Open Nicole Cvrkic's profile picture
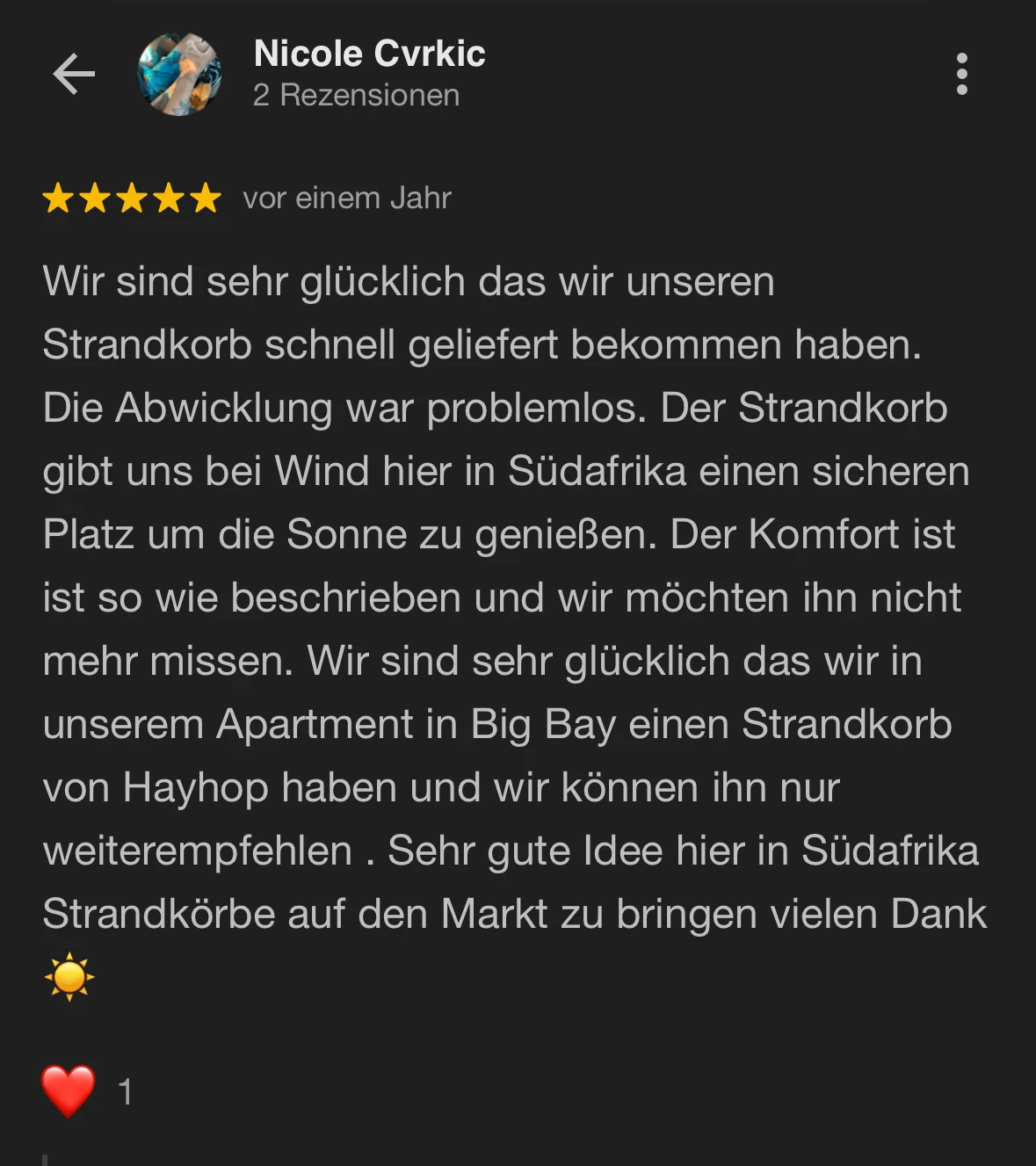The image size is (1036, 1166). click(x=179, y=75)
